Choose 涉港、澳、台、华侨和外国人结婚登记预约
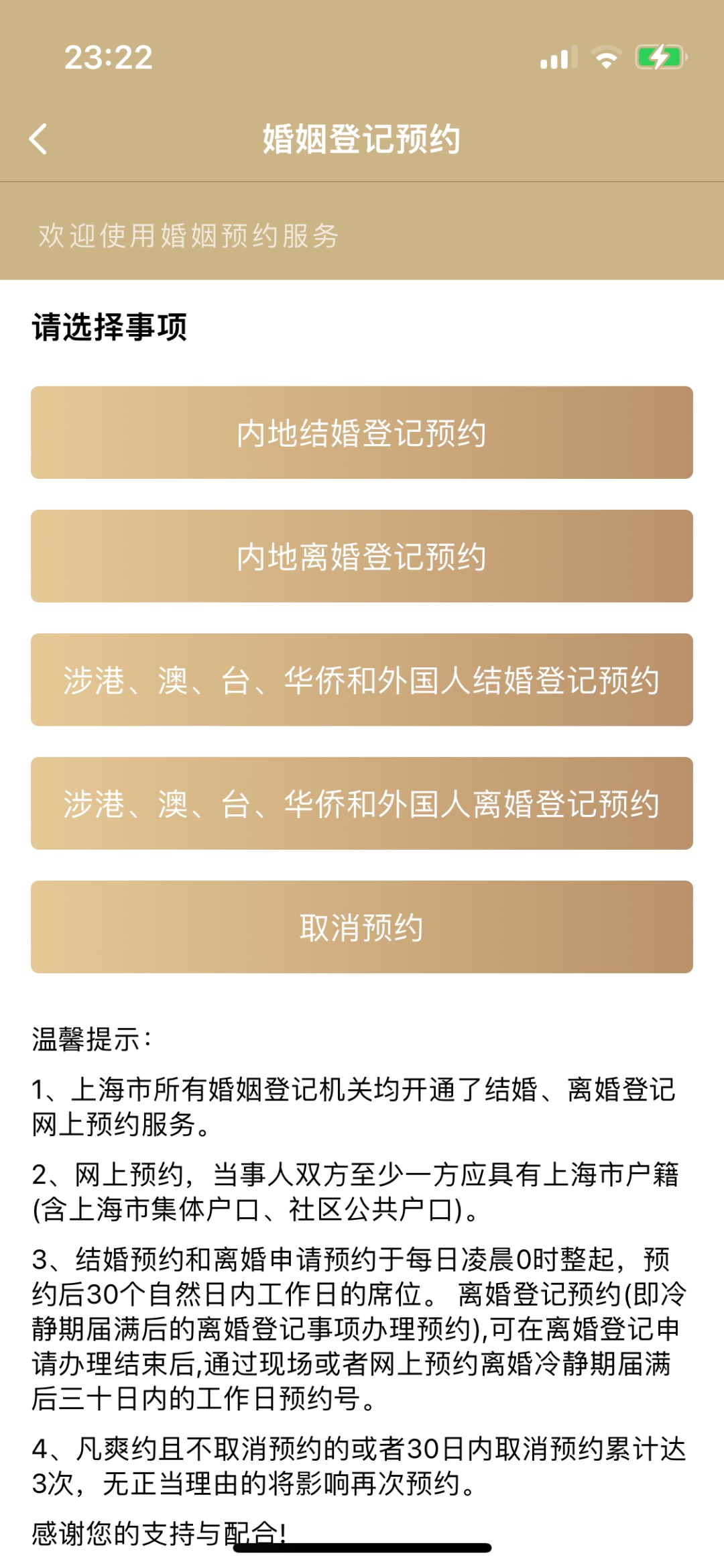This screenshot has height=1568, width=724. tap(362, 679)
